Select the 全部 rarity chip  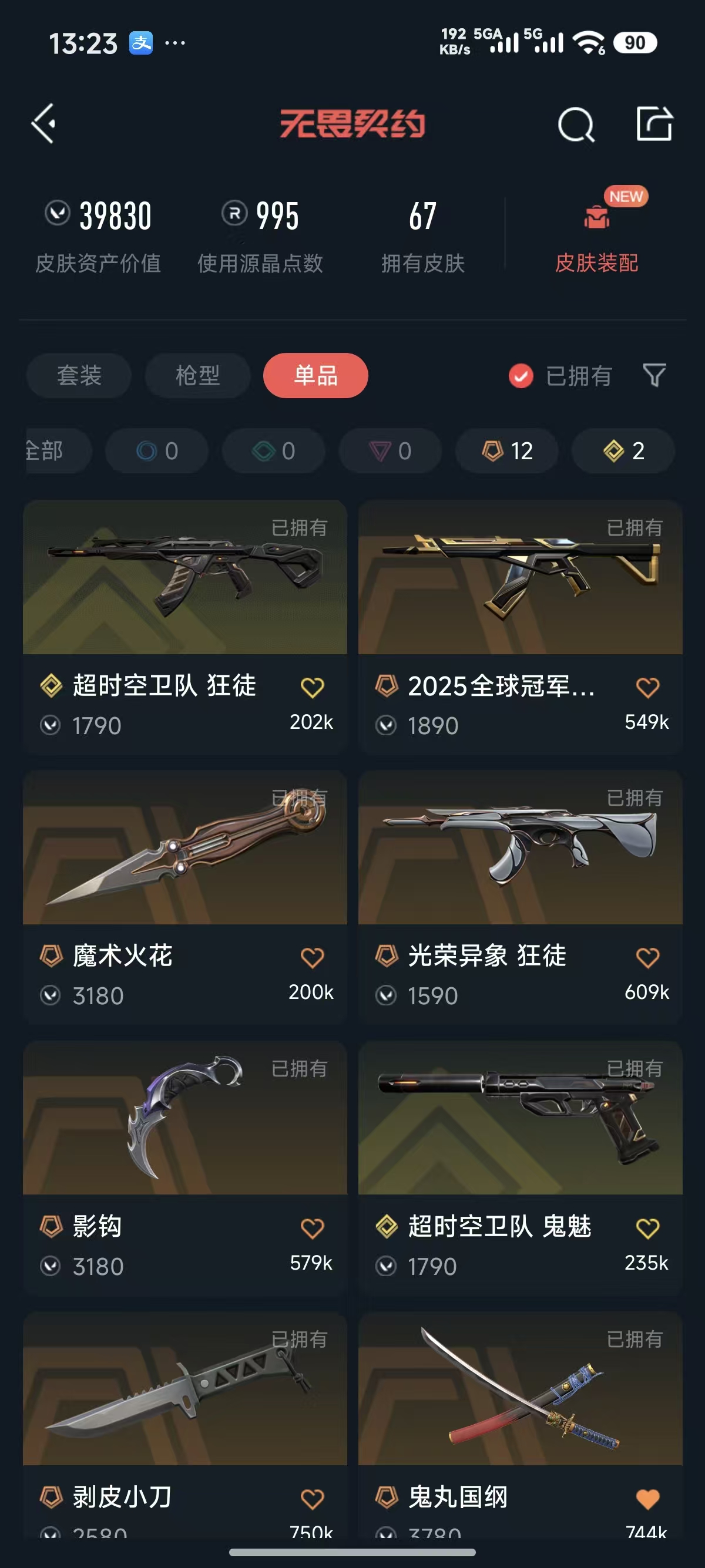coord(58,451)
